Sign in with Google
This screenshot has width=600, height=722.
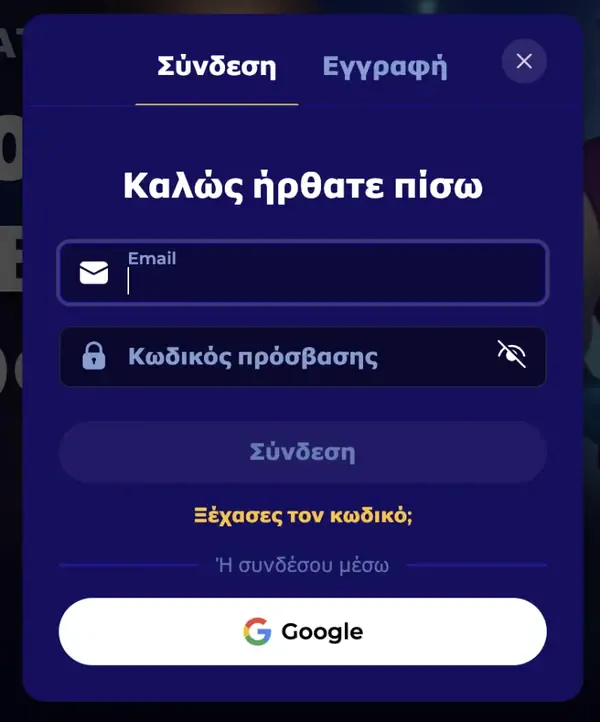click(302, 632)
